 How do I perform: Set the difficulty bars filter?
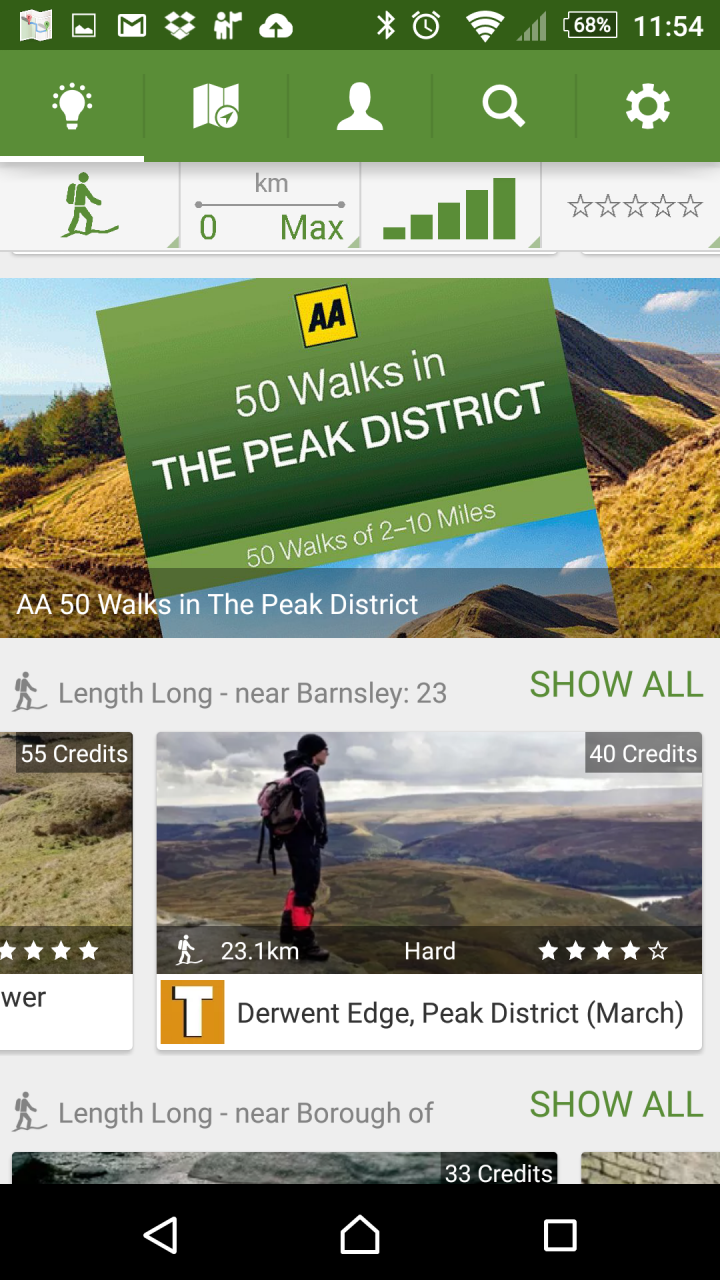450,207
